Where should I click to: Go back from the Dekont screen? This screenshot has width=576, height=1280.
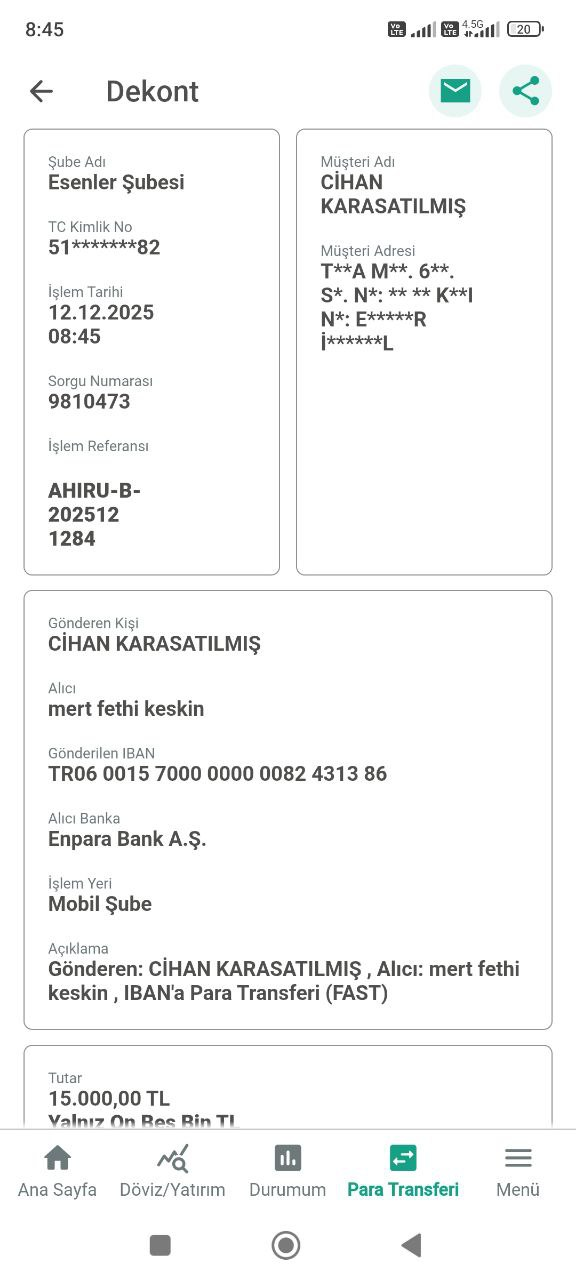click(x=41, y=91)
